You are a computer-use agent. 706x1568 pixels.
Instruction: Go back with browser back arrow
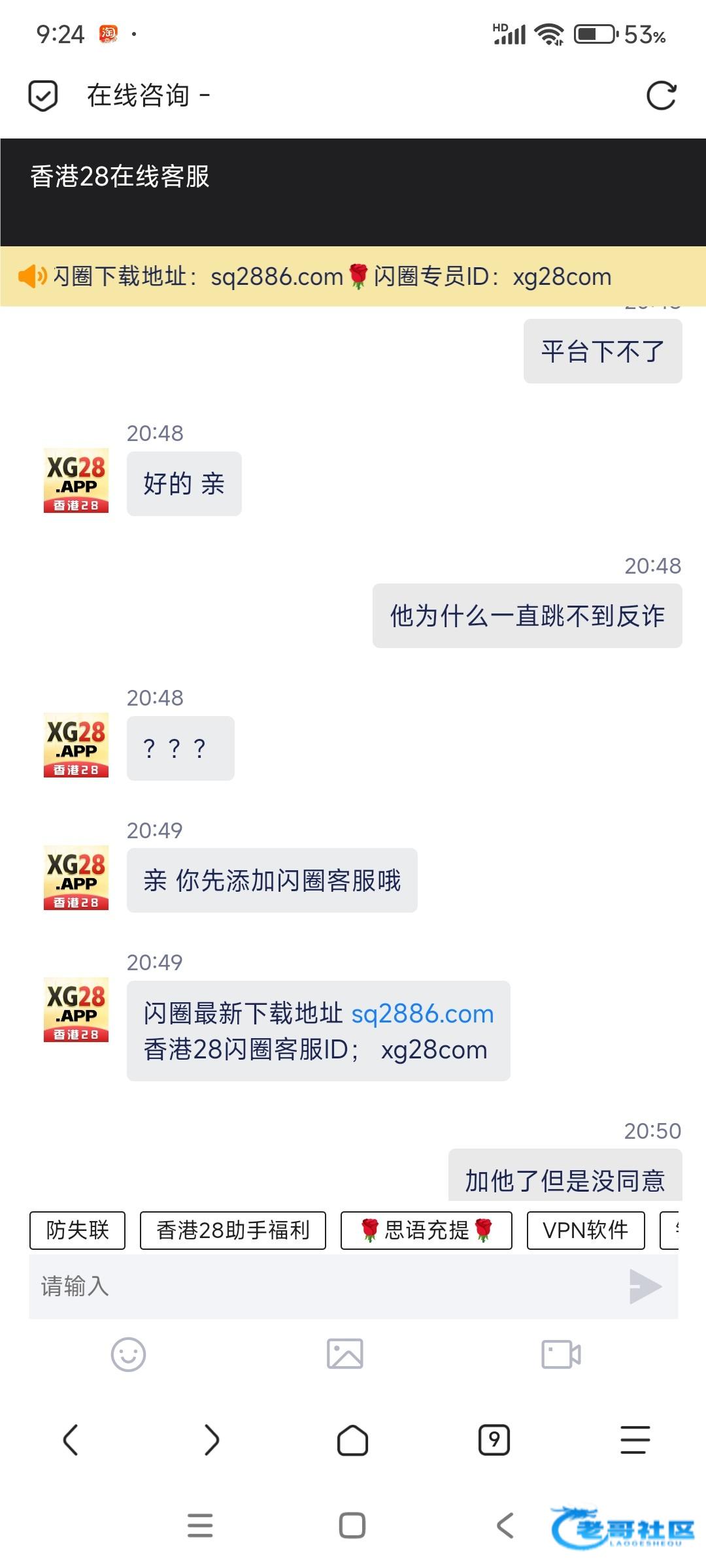[x=71, y=1440]
